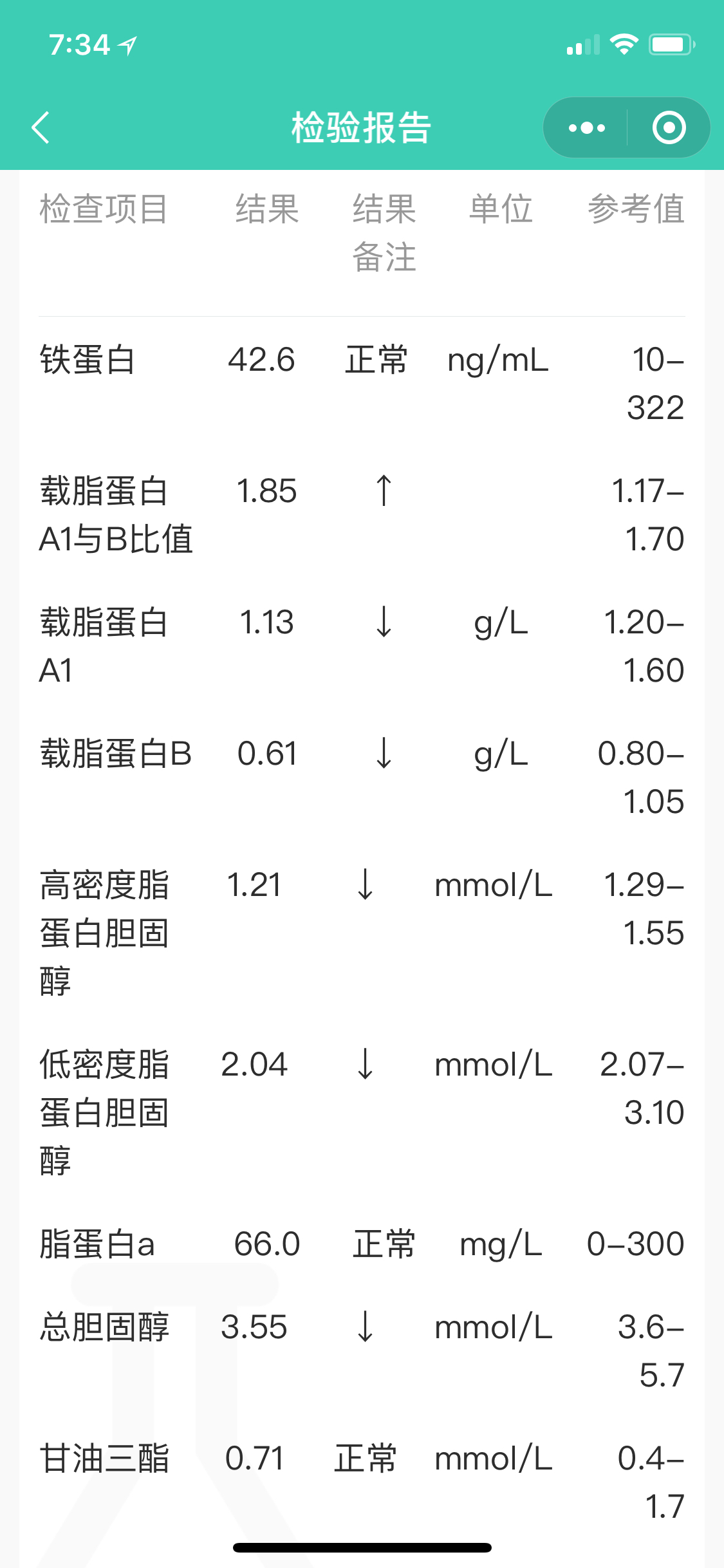Close the mini program with the circle button

tap(669, 127)
